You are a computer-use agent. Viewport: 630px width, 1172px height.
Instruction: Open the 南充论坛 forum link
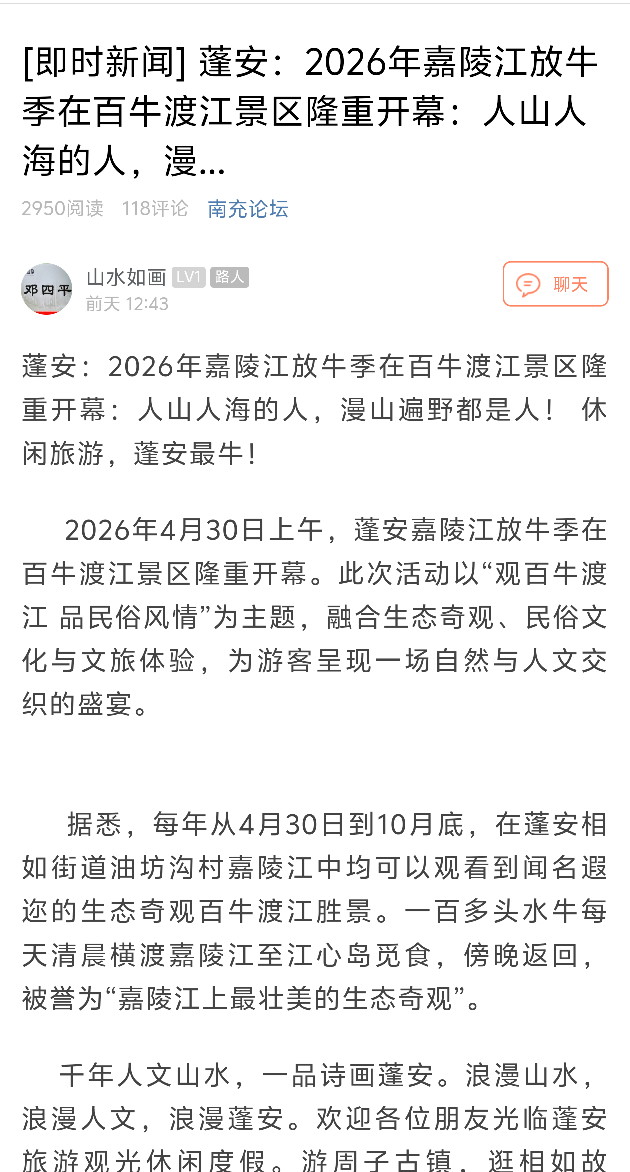[x=248, y=209]
